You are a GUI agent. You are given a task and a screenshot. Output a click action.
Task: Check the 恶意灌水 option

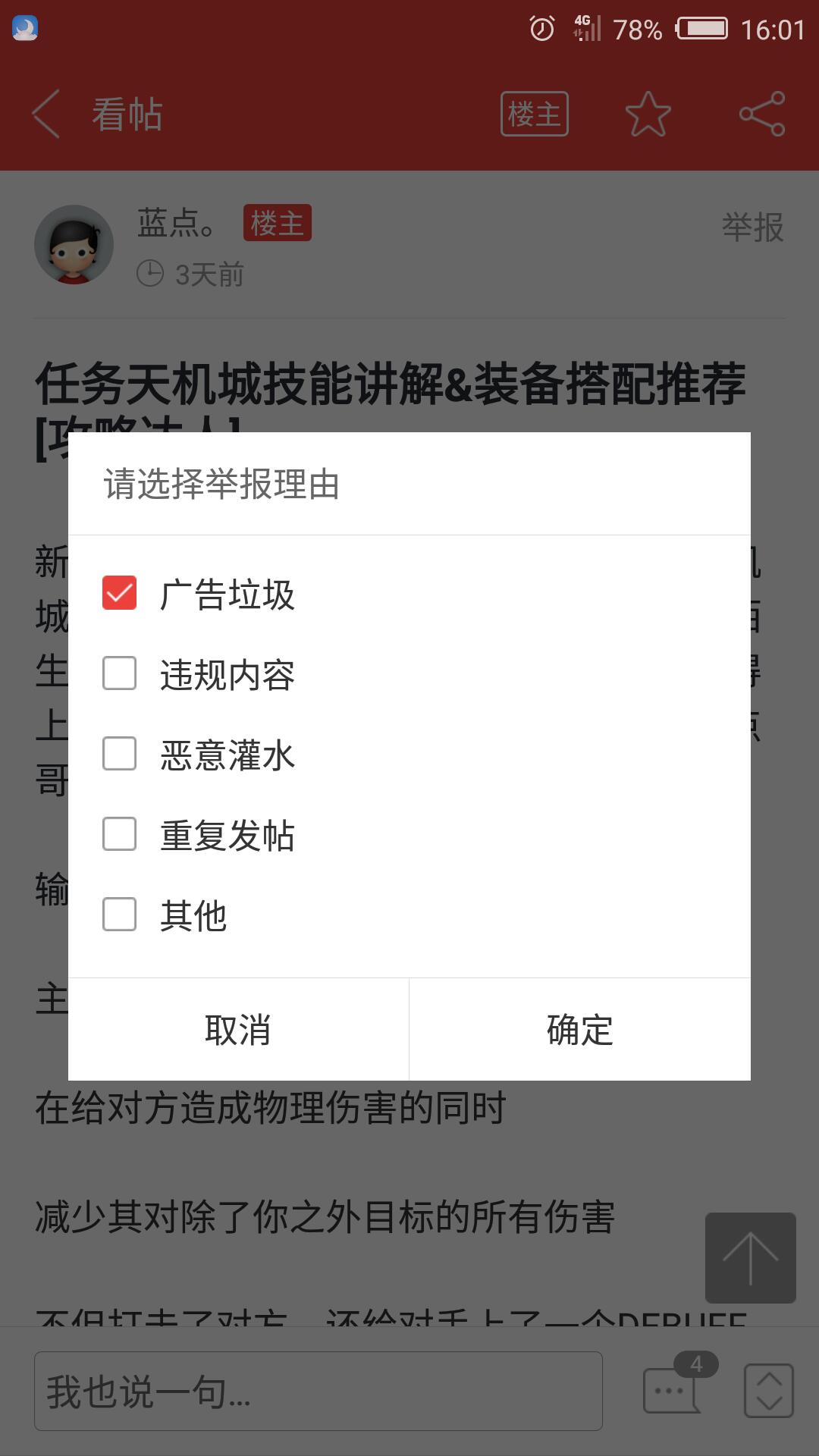tap(120, 754)
